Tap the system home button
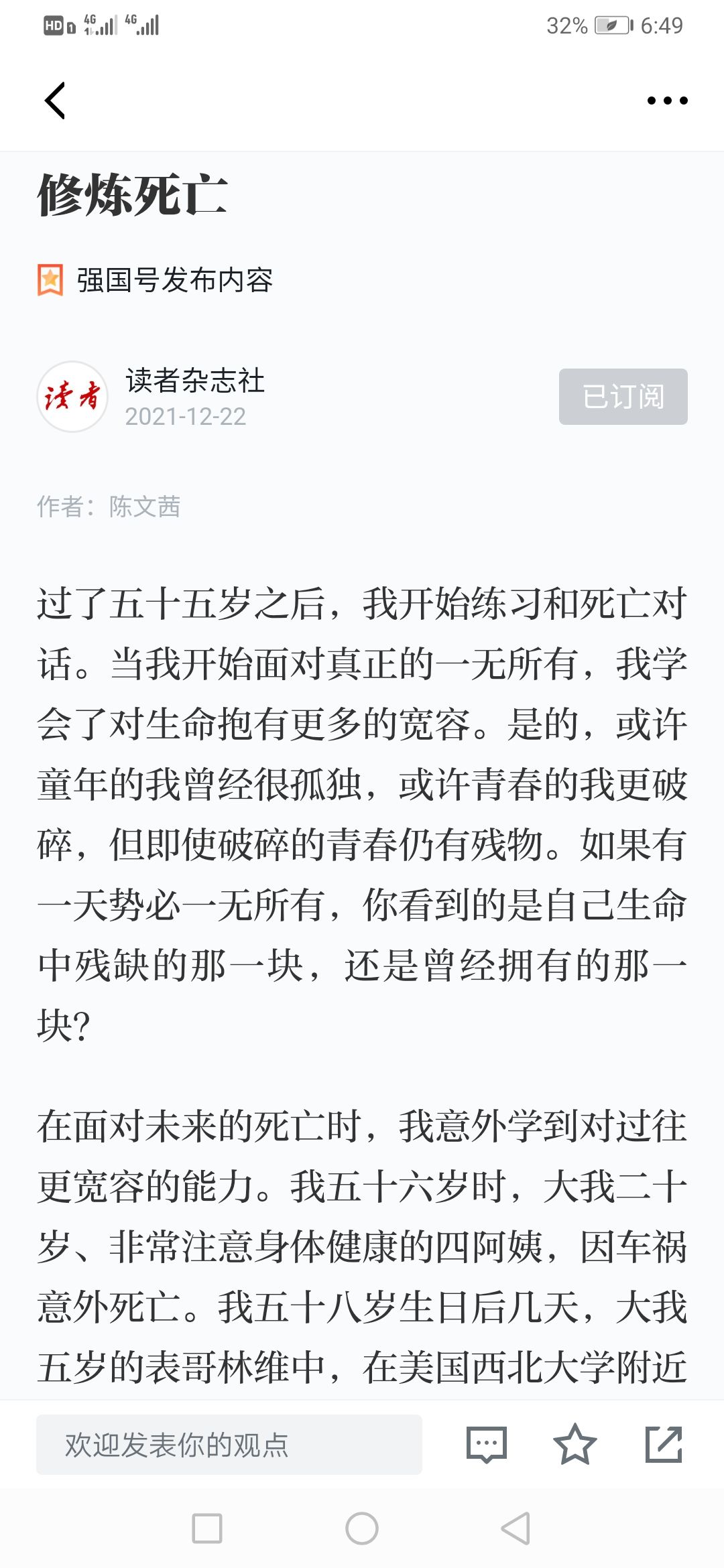The width and height of the screenshot is (724, 1568). 362,1528
